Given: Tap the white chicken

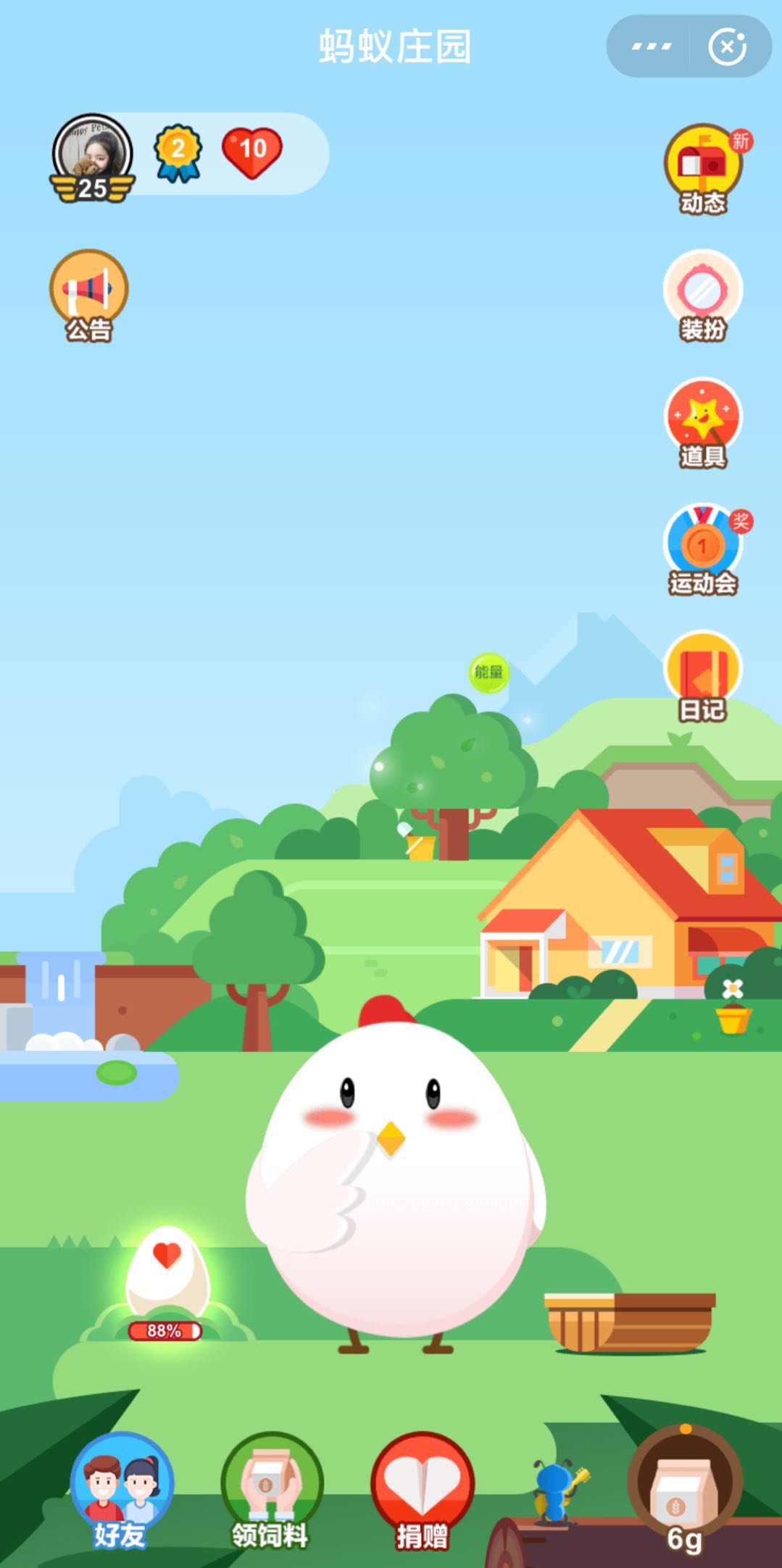Looking at the screenshot, I should [395, 1188].
